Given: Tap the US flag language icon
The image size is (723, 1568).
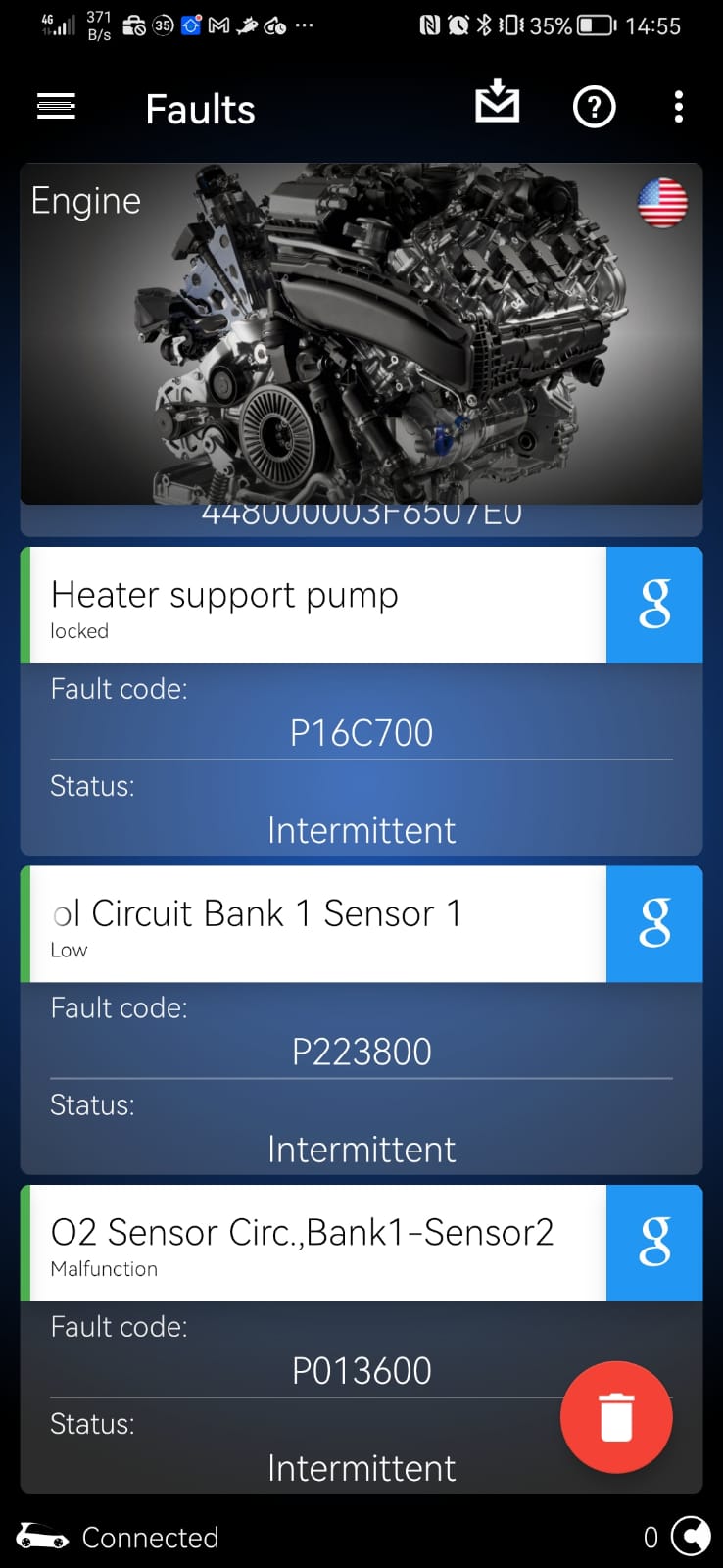Looking at the screenshot, I should (x=662, y=203).
